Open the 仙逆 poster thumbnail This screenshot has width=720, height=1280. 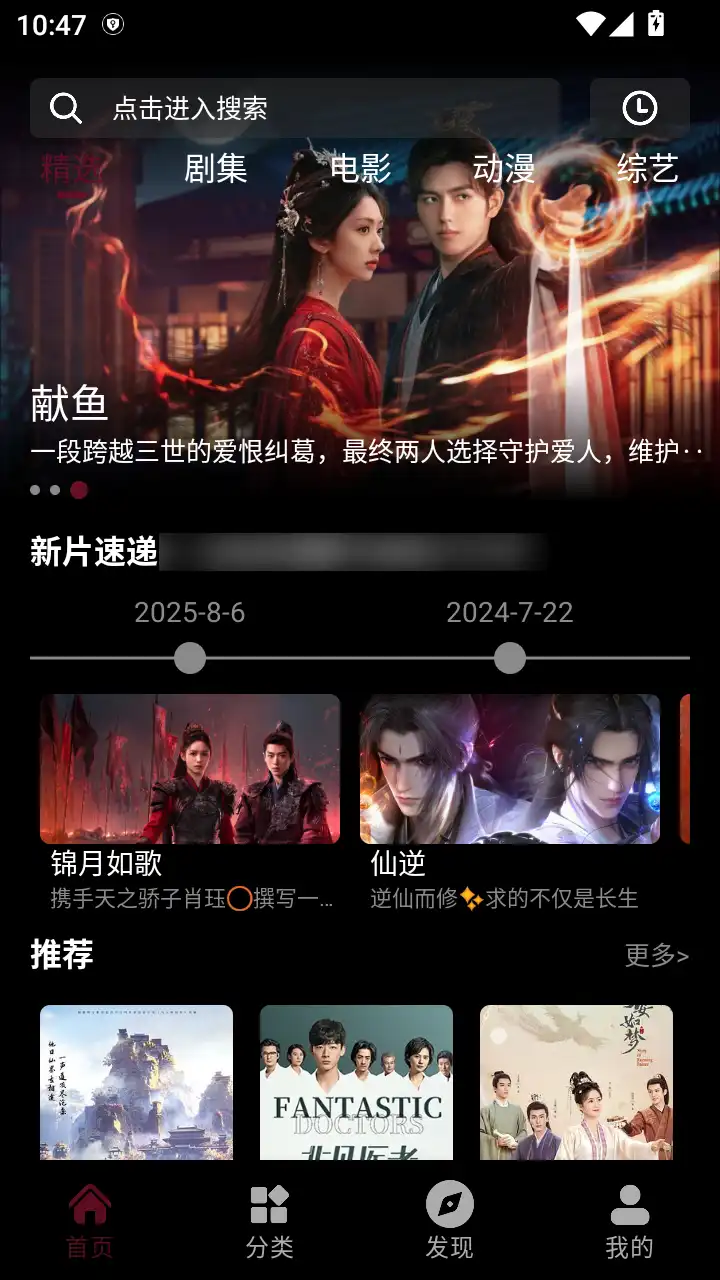(x=509, y=769)
